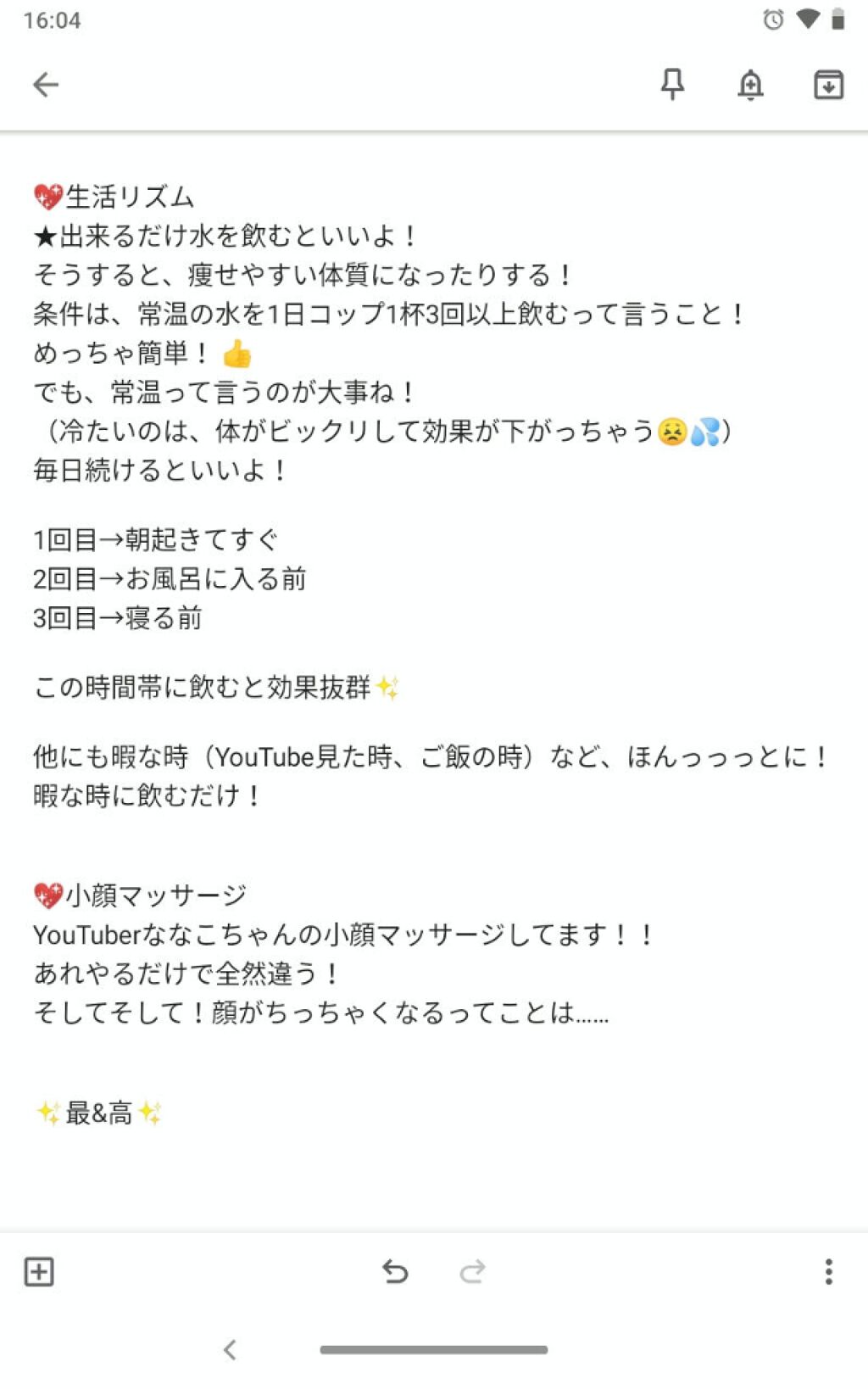The image size is (868, 1389).
Task: Archive this note
Action: [828, 84]
